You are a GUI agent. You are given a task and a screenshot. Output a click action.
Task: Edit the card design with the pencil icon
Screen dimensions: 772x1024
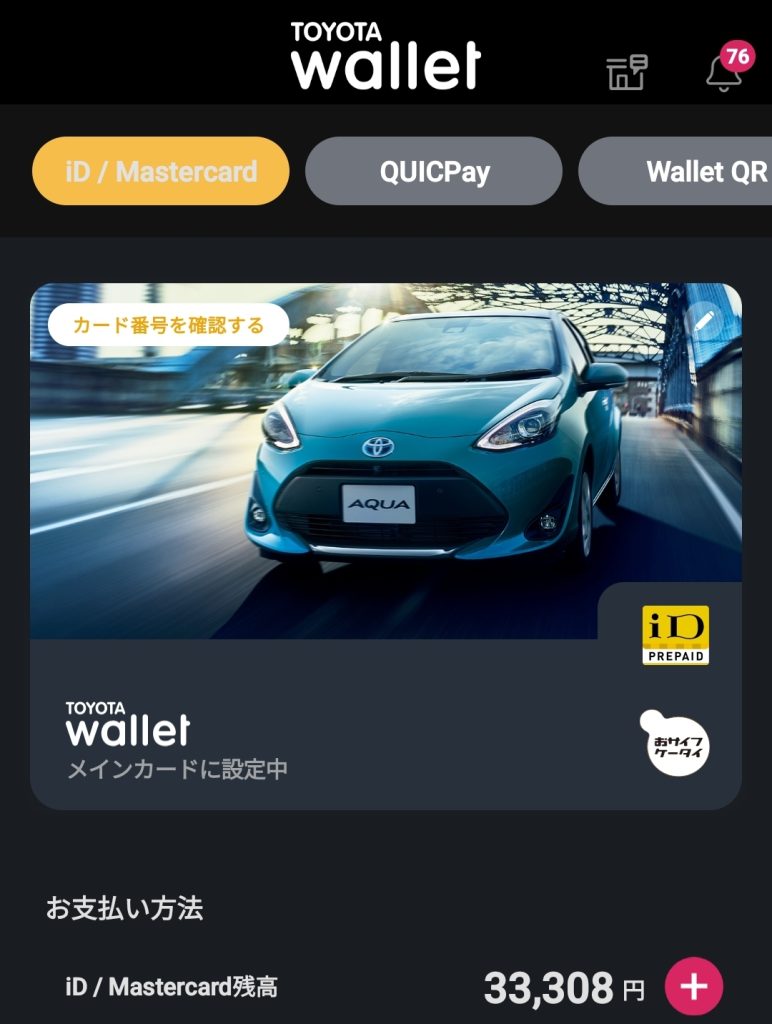pyautogui.click(x=706, y=321)
